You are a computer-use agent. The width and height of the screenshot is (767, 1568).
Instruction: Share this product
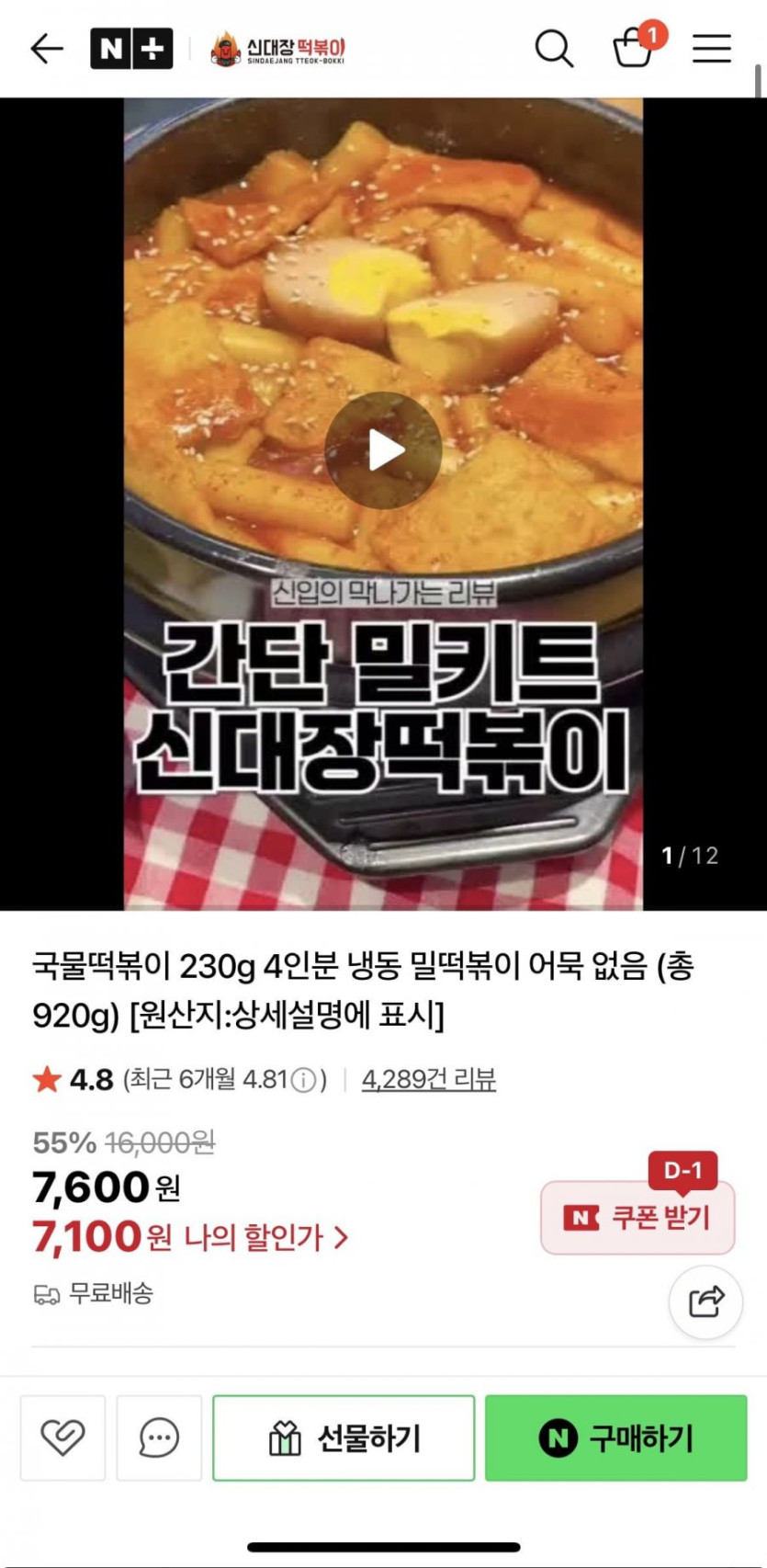(x=705, y=1301)
